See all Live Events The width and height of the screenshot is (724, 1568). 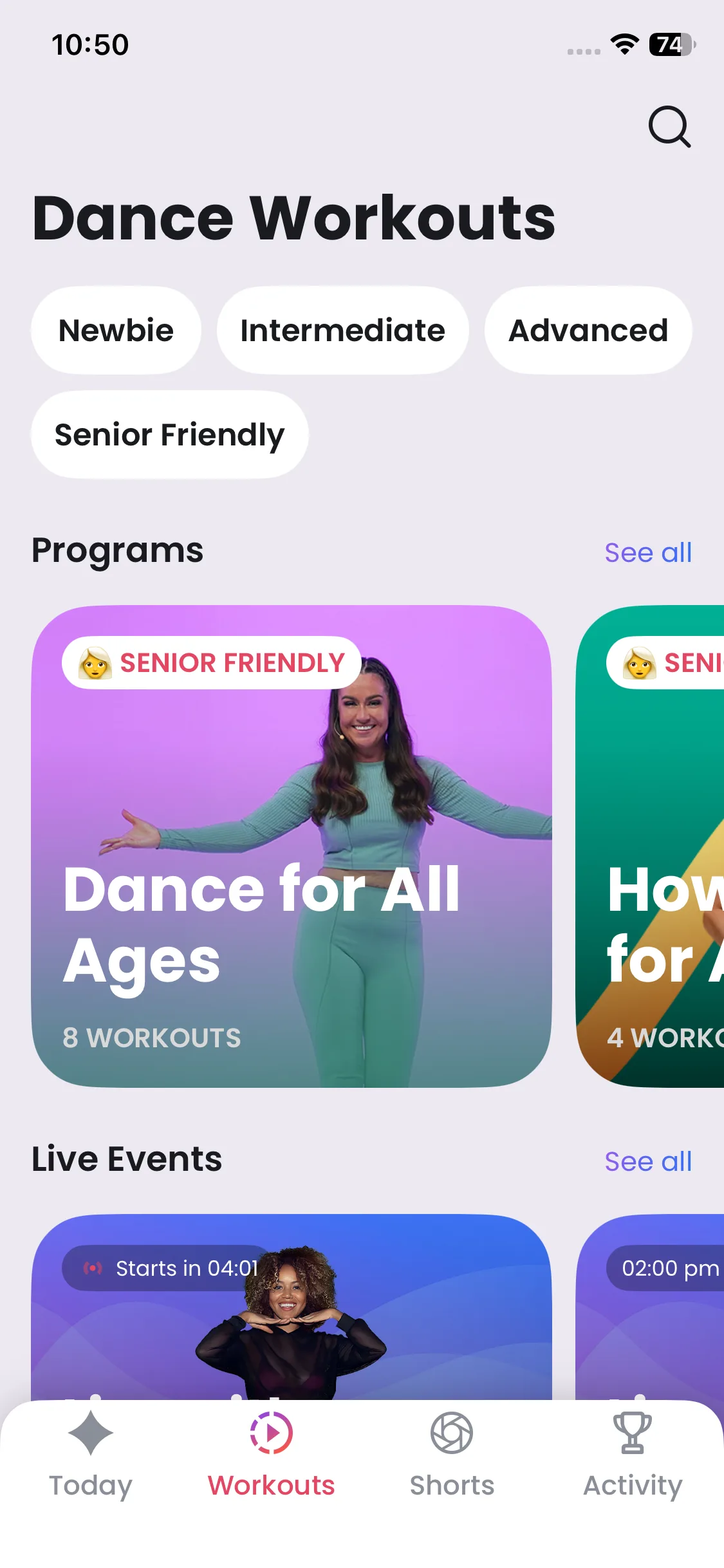click(x=648, y=1161)
